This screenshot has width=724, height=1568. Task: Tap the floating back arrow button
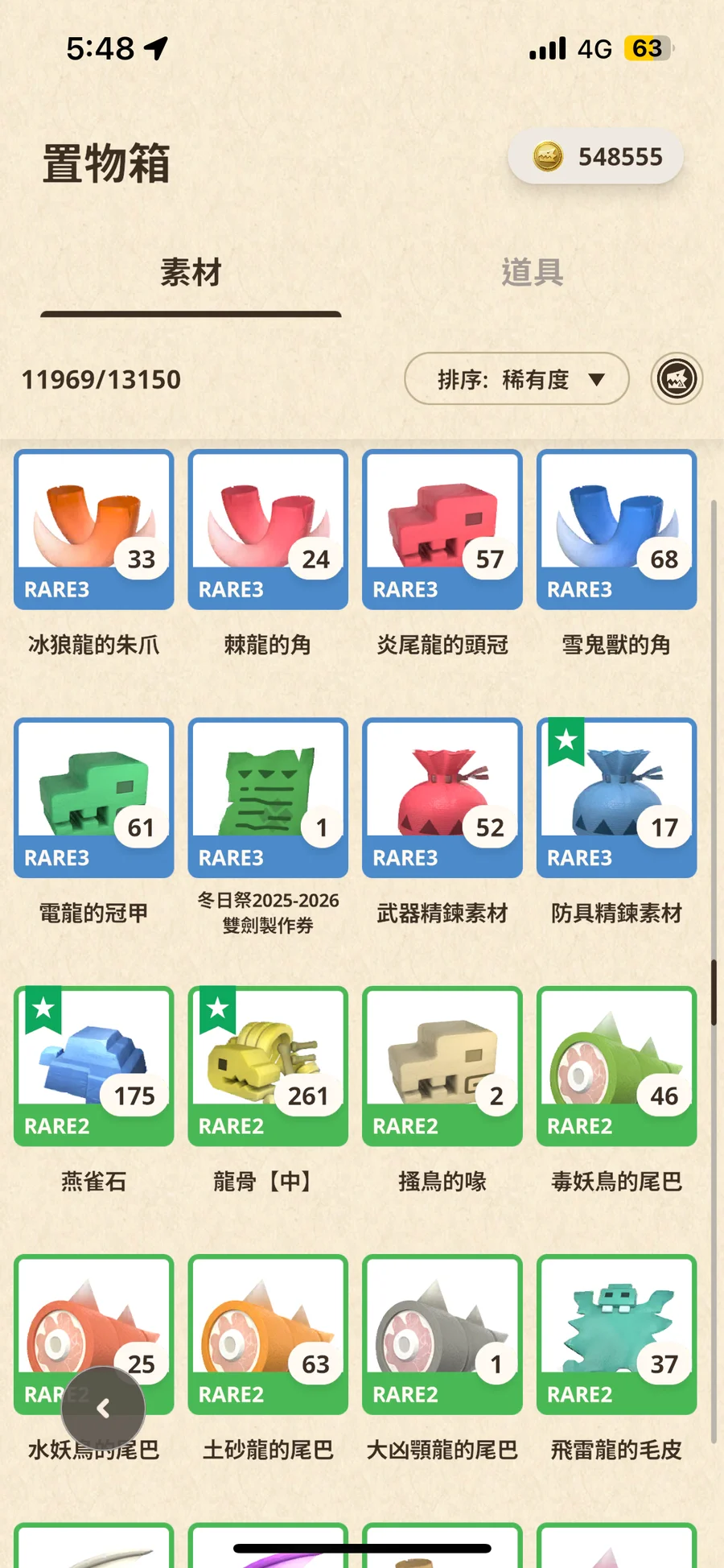tap(103, 1408)
